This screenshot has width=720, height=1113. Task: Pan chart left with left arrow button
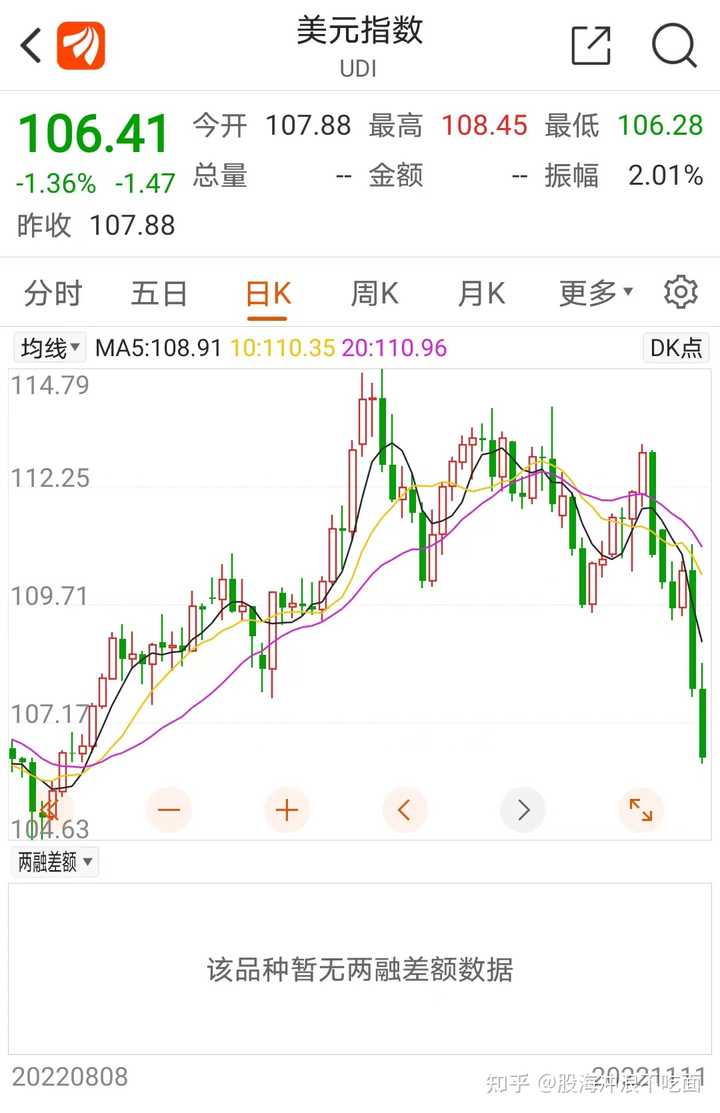tap(405, 810)
